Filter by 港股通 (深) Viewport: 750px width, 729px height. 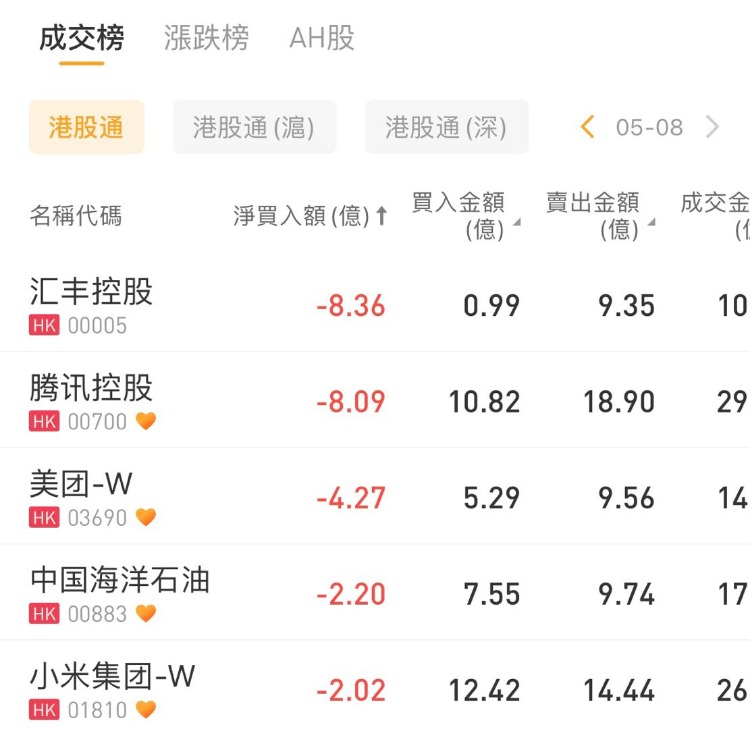[446, 127]
